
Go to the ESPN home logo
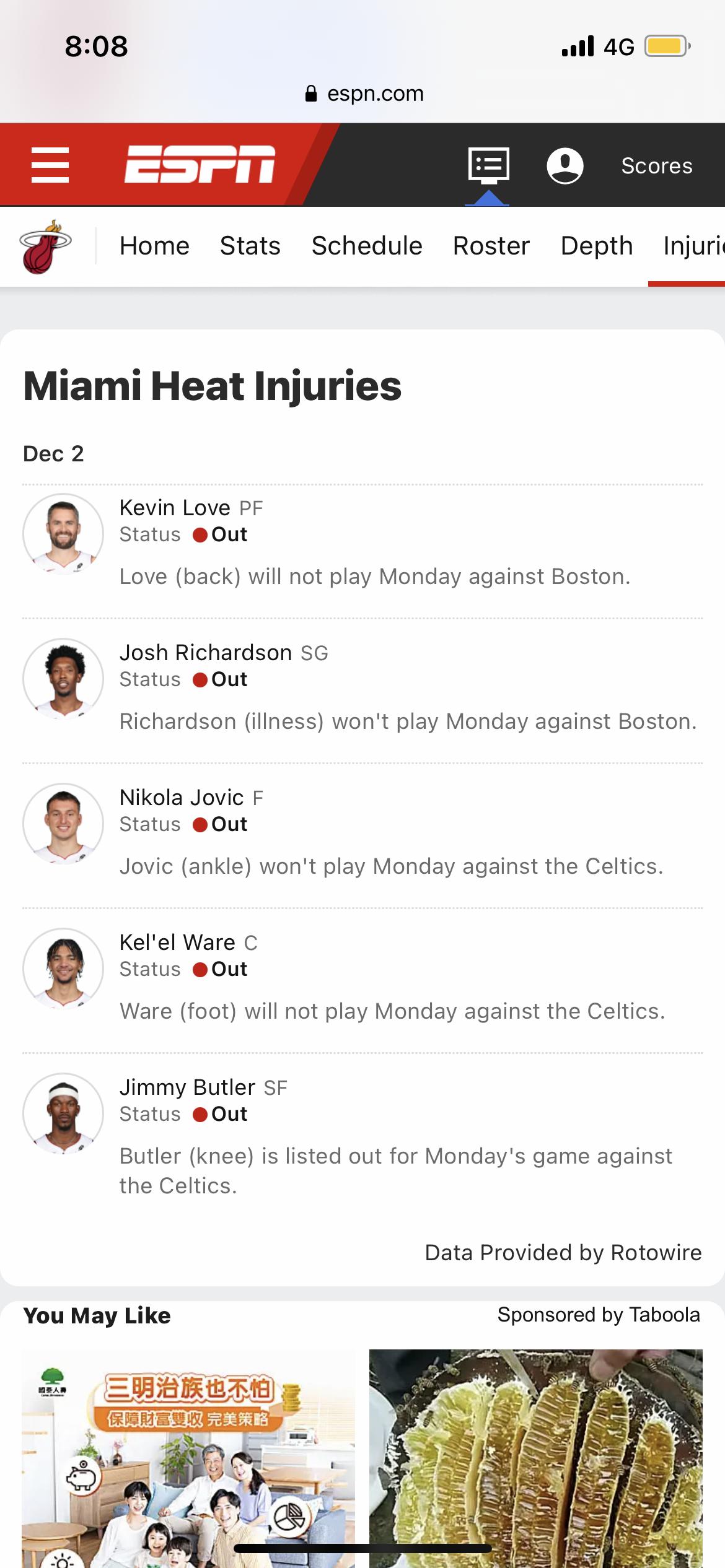click(x=200, y=165)
